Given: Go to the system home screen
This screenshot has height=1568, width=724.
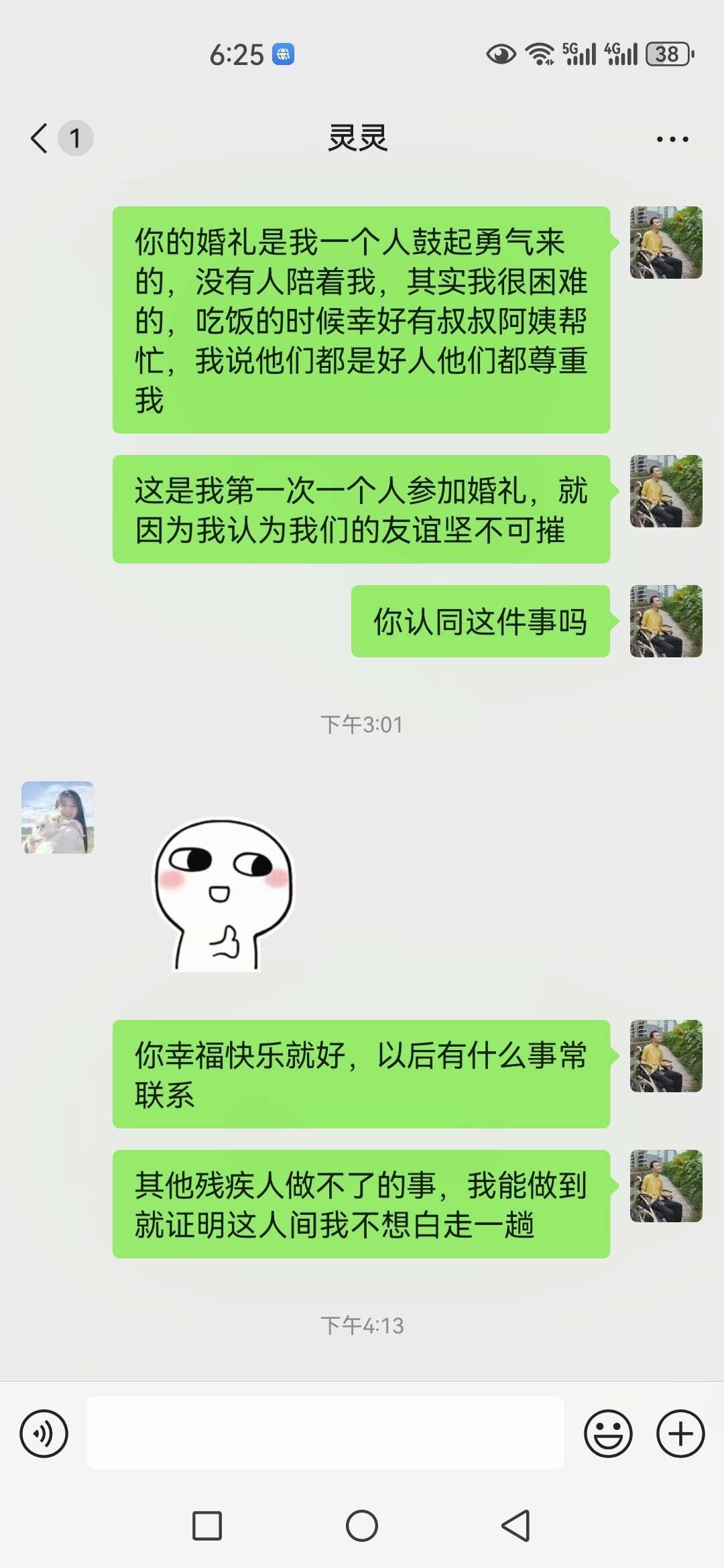Looking at the screenshot, I should [362, 1526].
